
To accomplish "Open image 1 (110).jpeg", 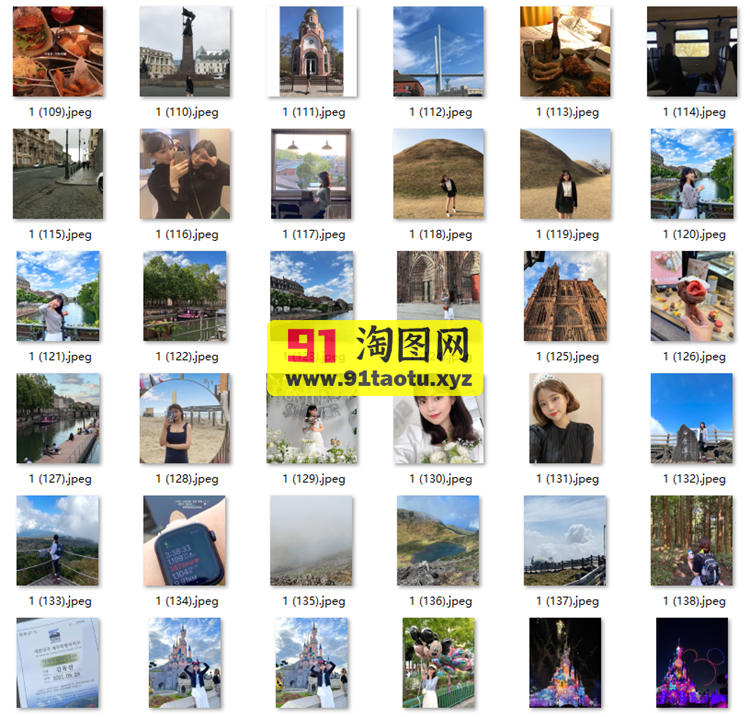I will 185,51.
